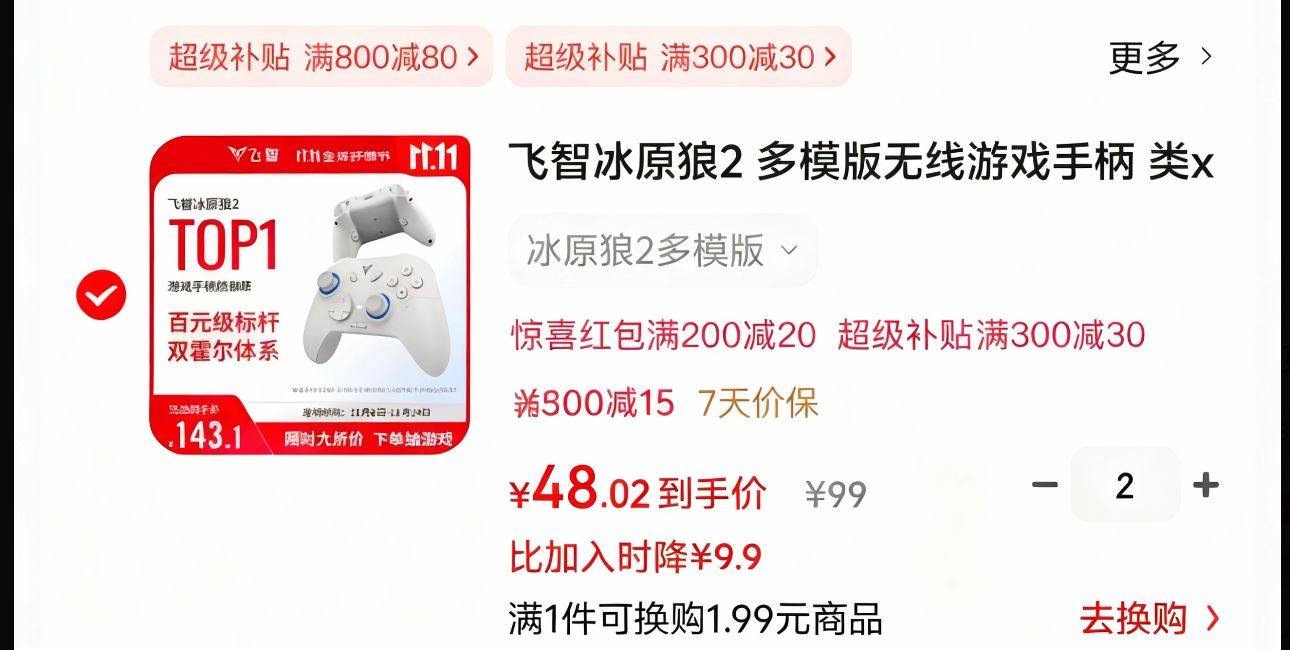Show more coupons via 更多
1290x650 pixels.
tap(1160, 57)
